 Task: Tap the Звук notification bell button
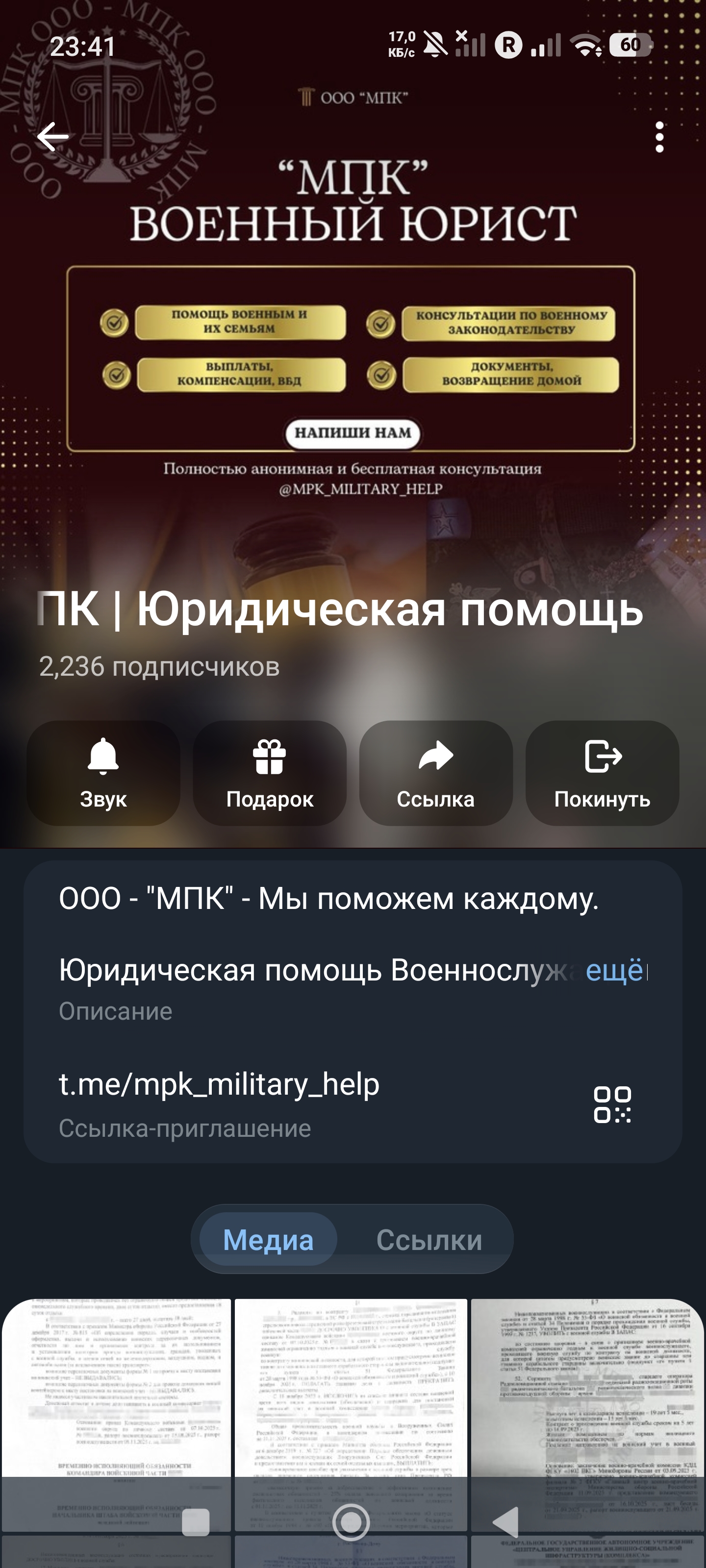[x=103, y=773]
